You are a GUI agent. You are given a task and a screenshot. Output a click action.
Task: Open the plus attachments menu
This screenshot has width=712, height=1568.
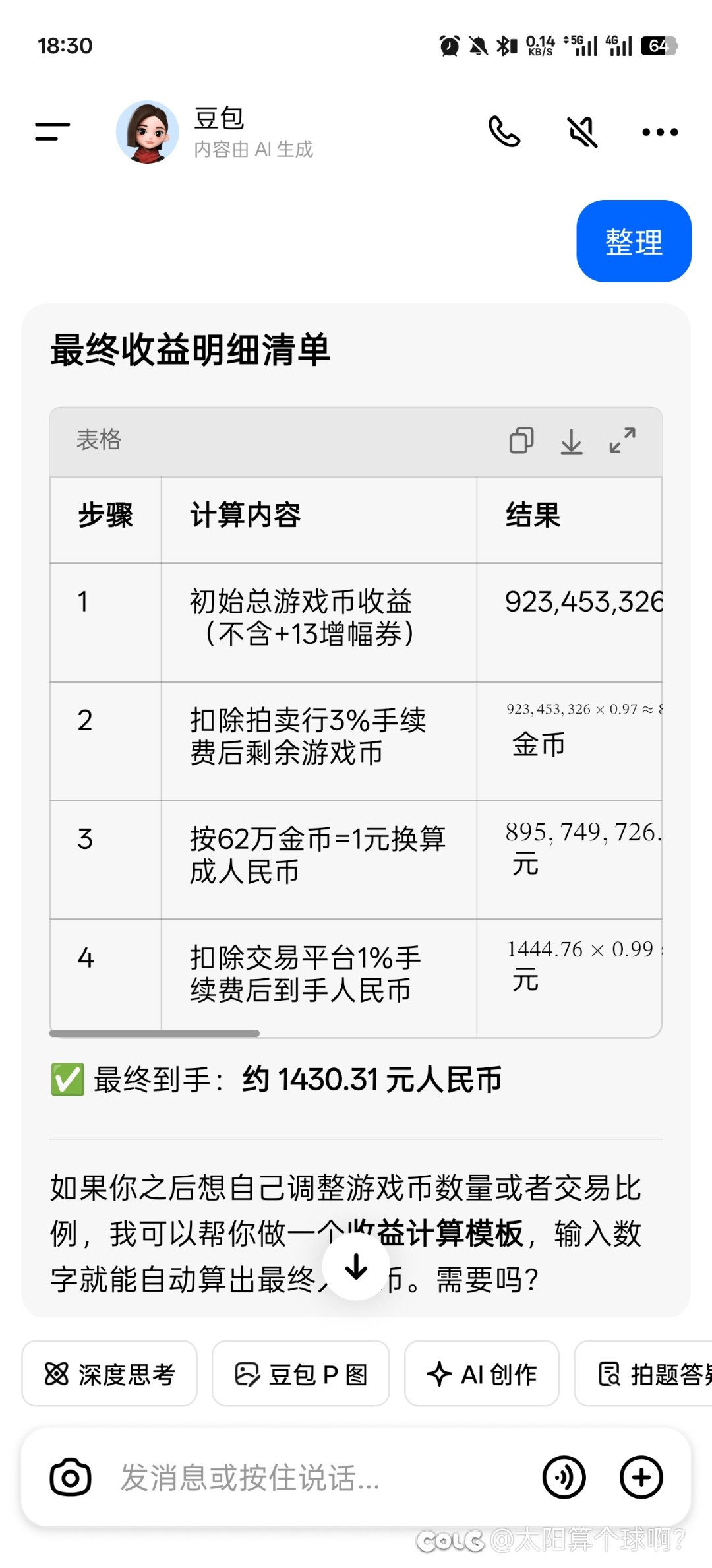coord(641,1478)
